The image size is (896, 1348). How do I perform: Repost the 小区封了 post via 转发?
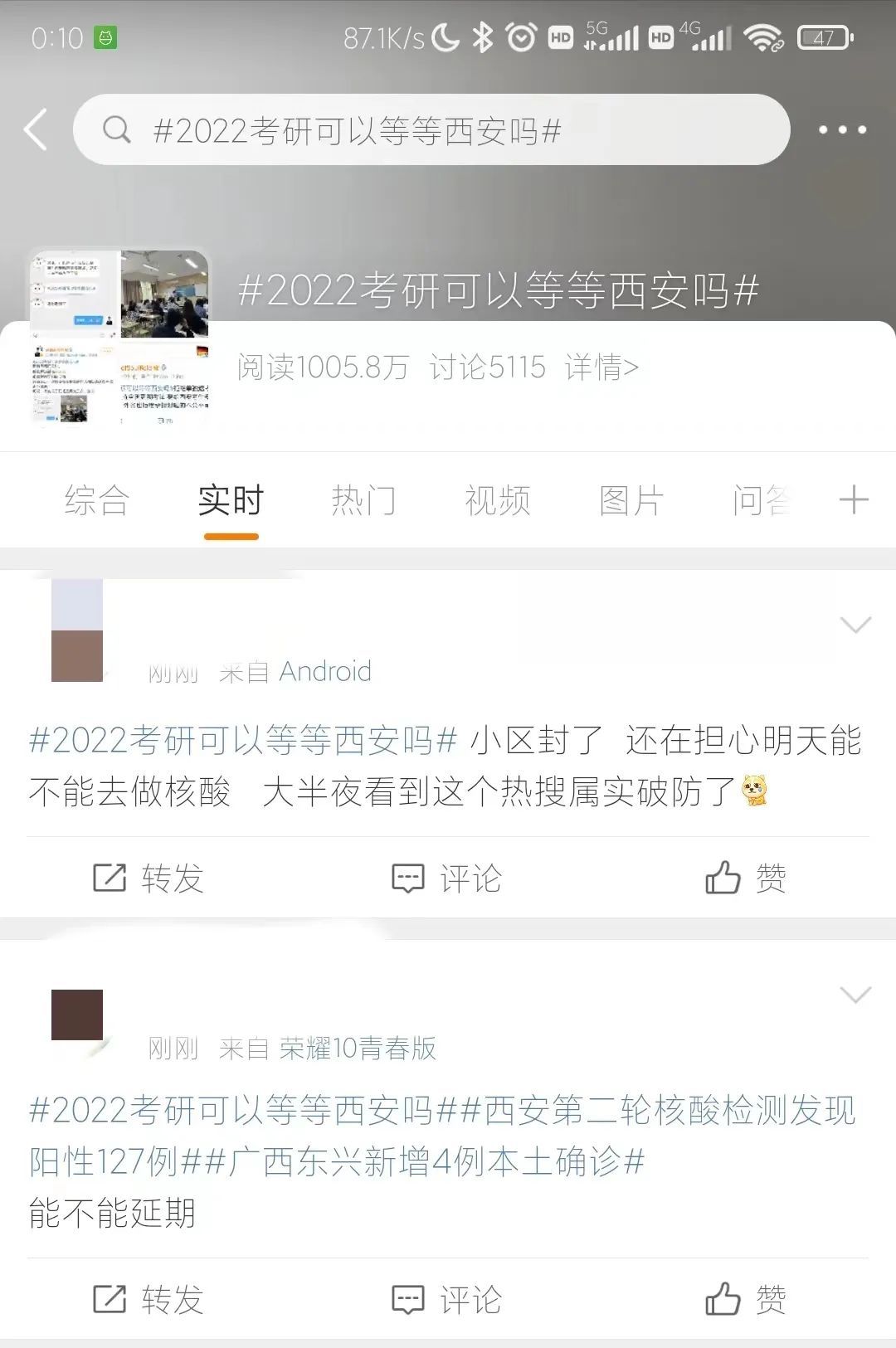(x=149, y=878)
